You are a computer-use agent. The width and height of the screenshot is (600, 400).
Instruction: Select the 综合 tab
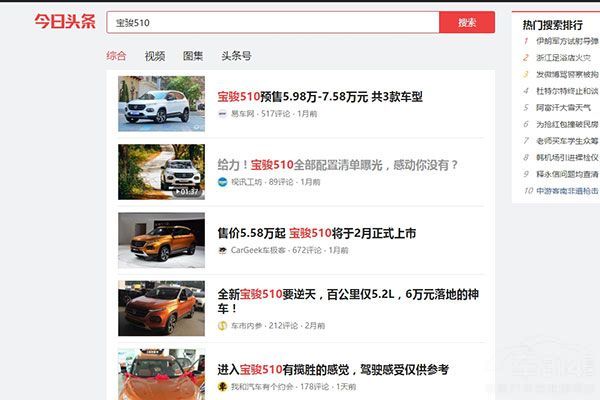click(116, 56)
